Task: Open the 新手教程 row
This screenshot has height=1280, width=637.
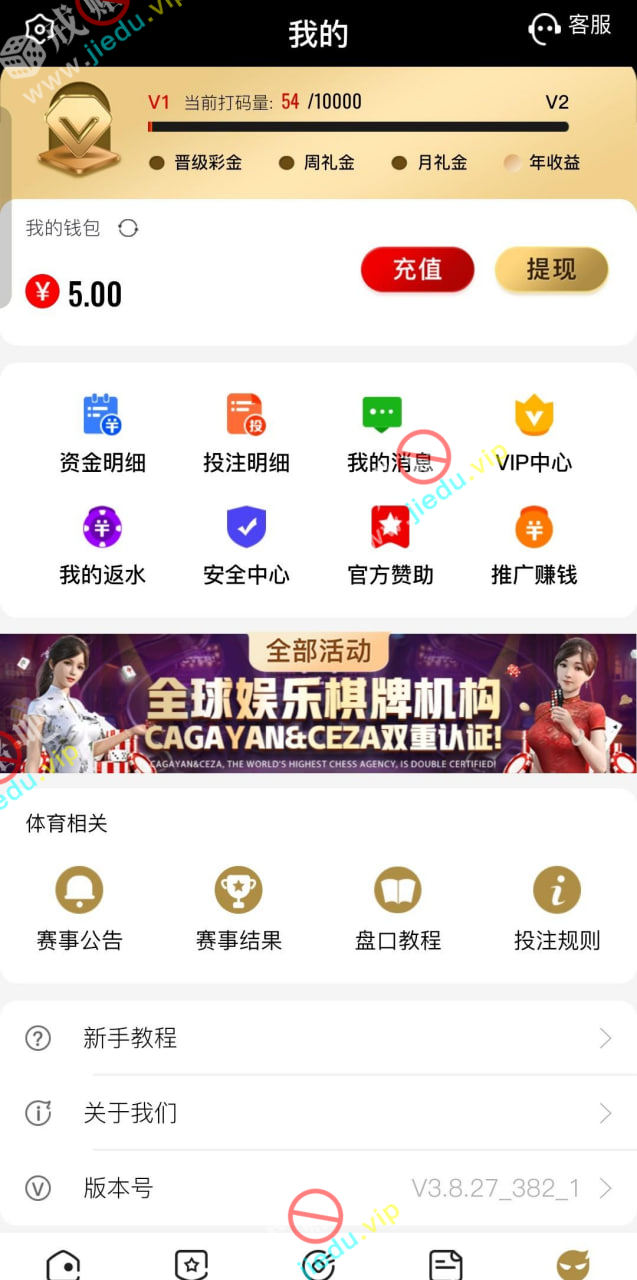Action: click(318, 1038)
